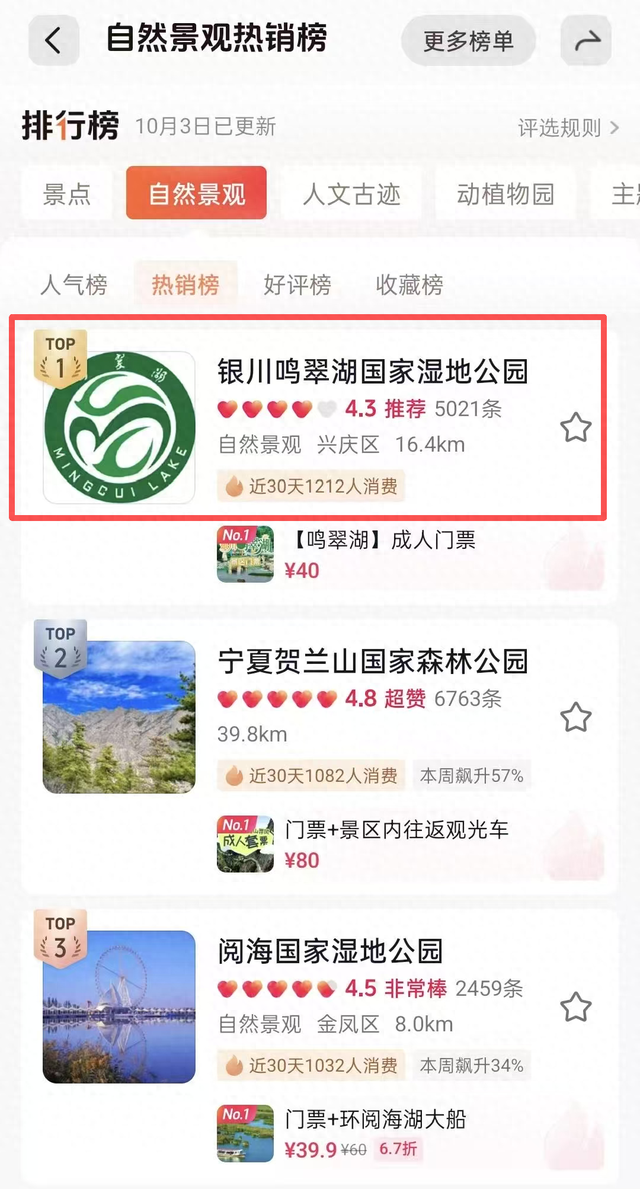
Task: Select the 人文古迹 category tab
Action: click(x=351, y=193)
